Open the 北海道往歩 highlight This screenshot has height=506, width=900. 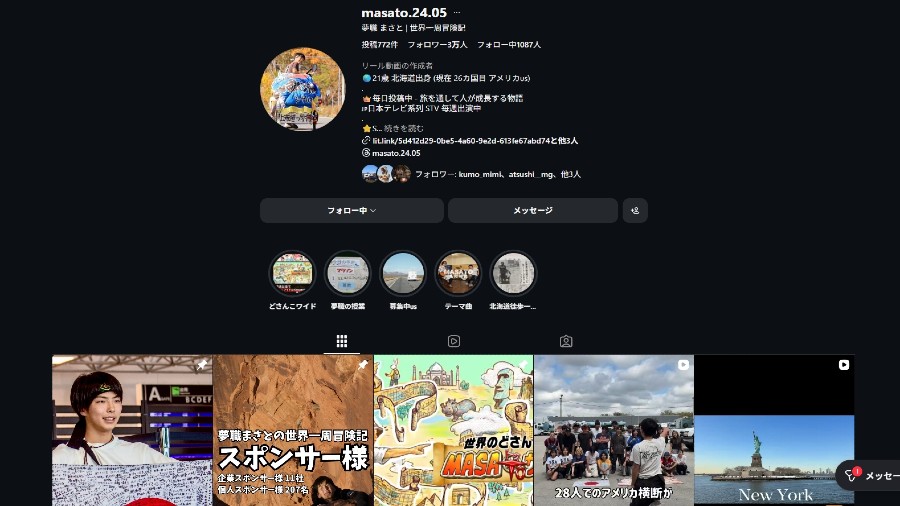513,274
